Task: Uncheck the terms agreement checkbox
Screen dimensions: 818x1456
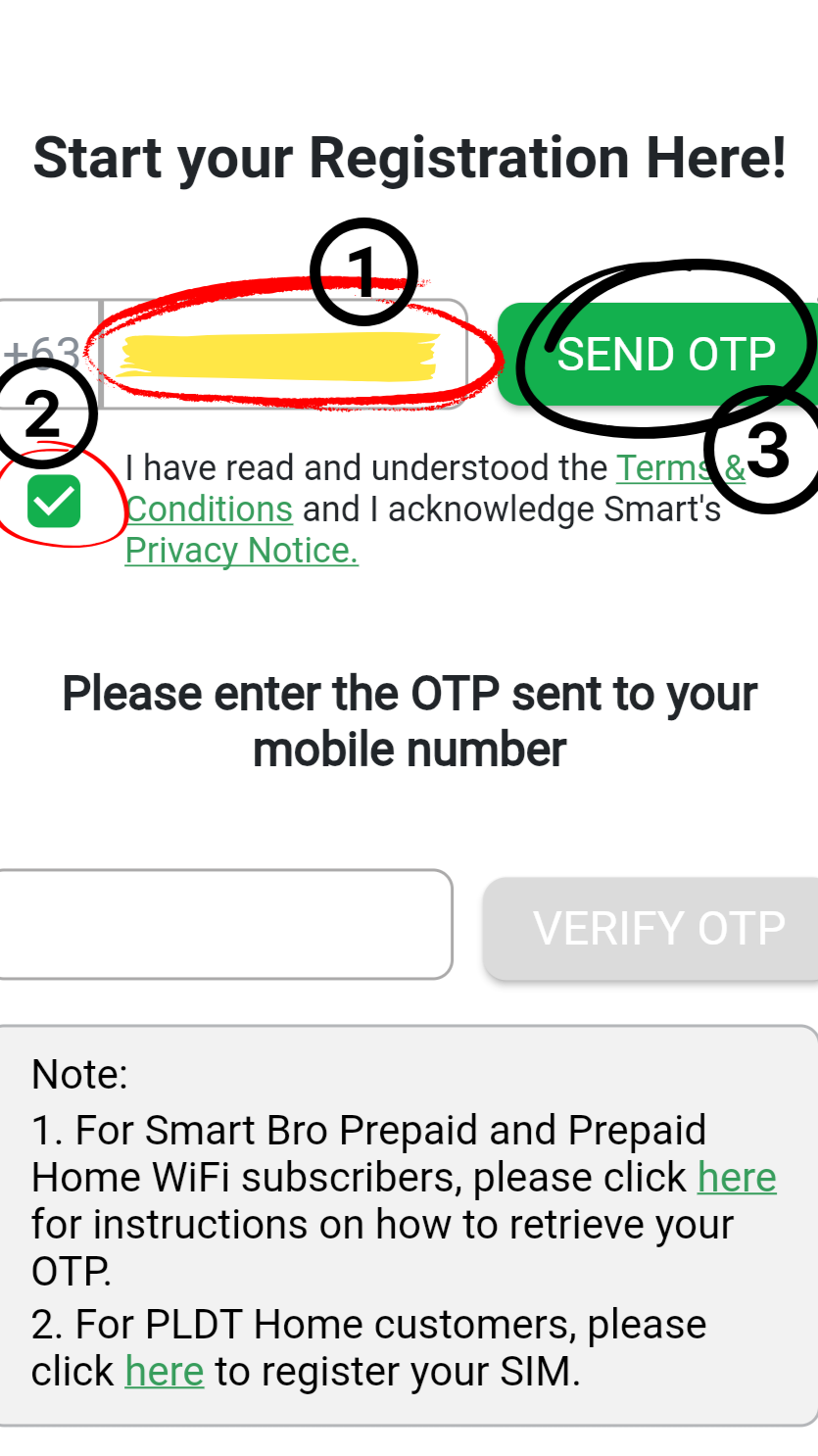Action: [54, 502]
